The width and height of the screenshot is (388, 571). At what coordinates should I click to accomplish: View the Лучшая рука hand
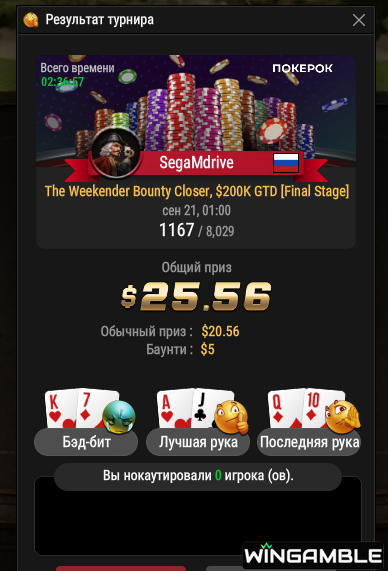[x=198, y=442]
